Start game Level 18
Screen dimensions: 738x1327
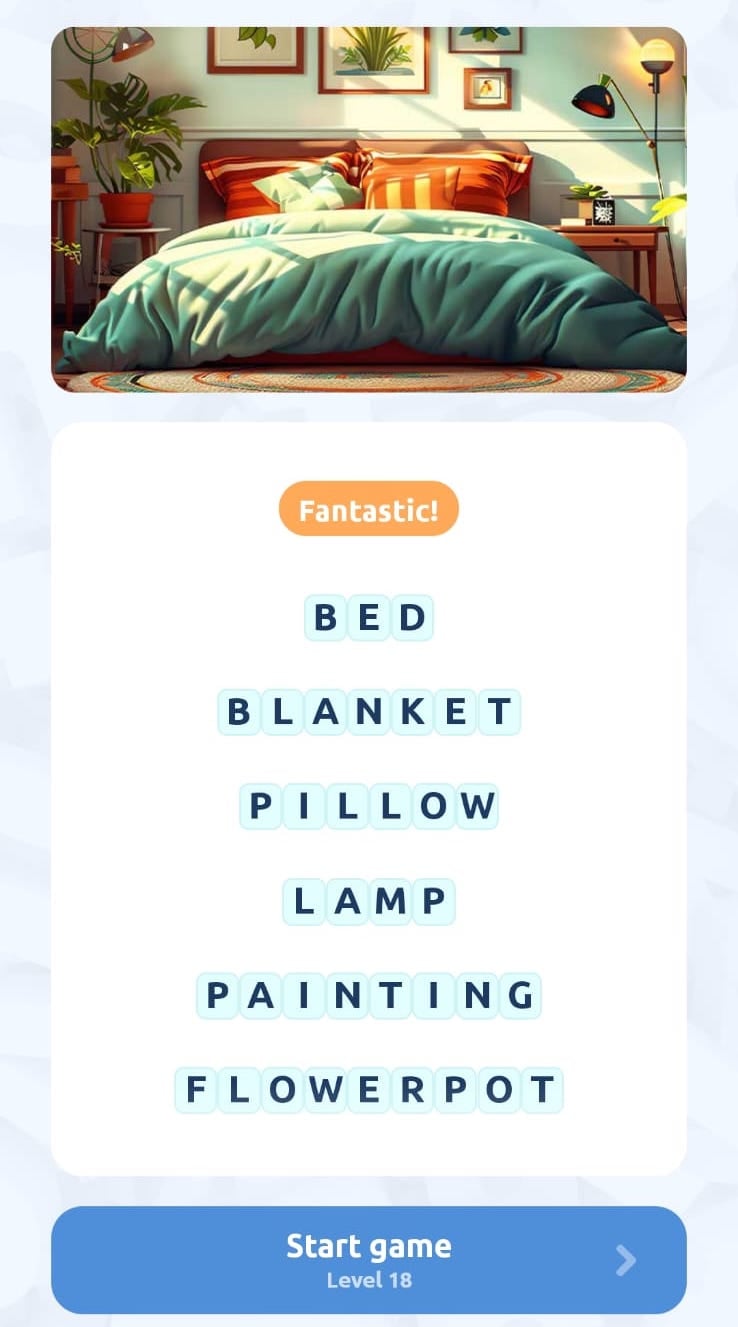368,1259
